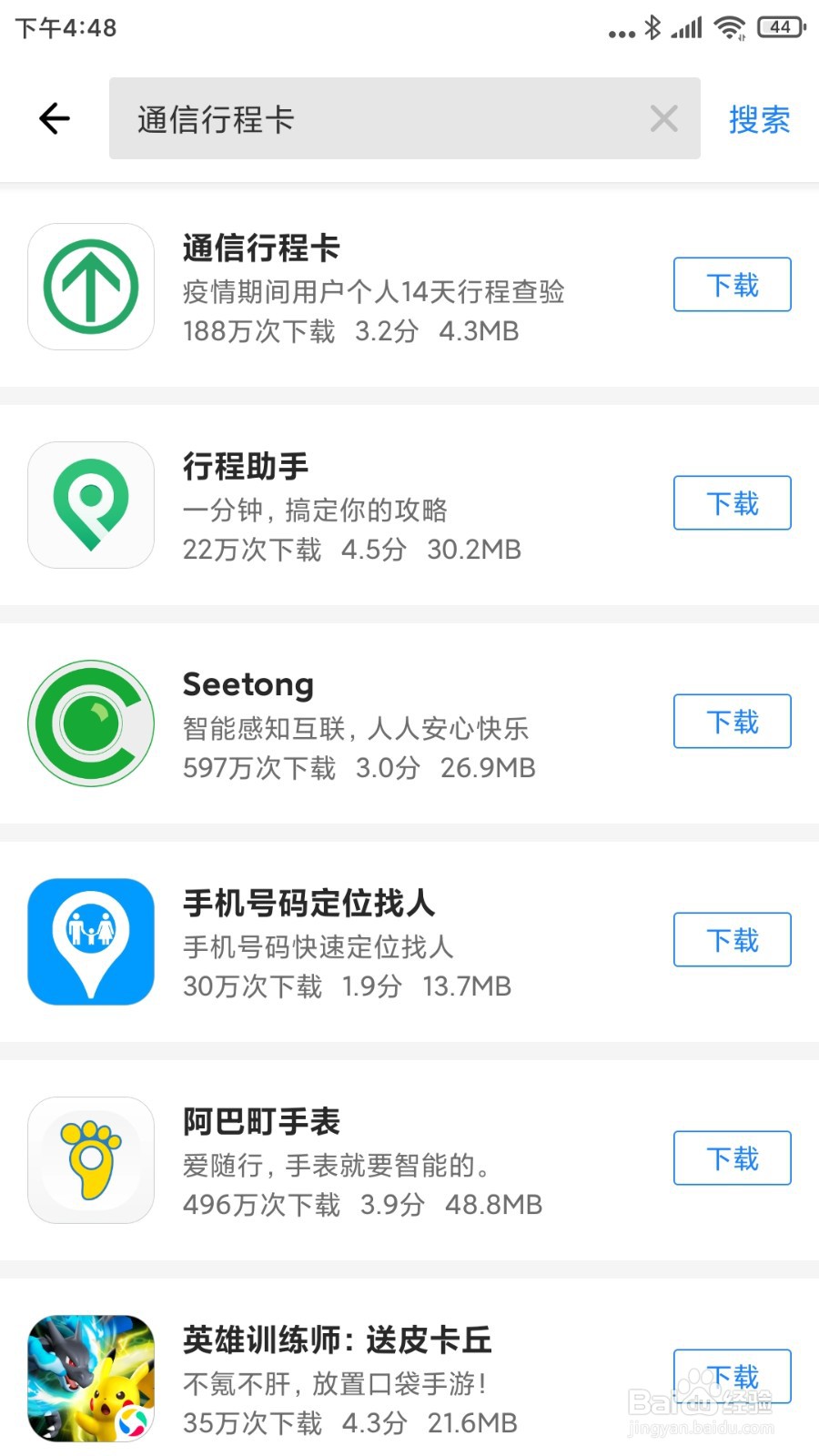Image resolution: width=819 pixels, height=1456 pixels.
Task: Tap the search input field
Action: pos(364,118)
